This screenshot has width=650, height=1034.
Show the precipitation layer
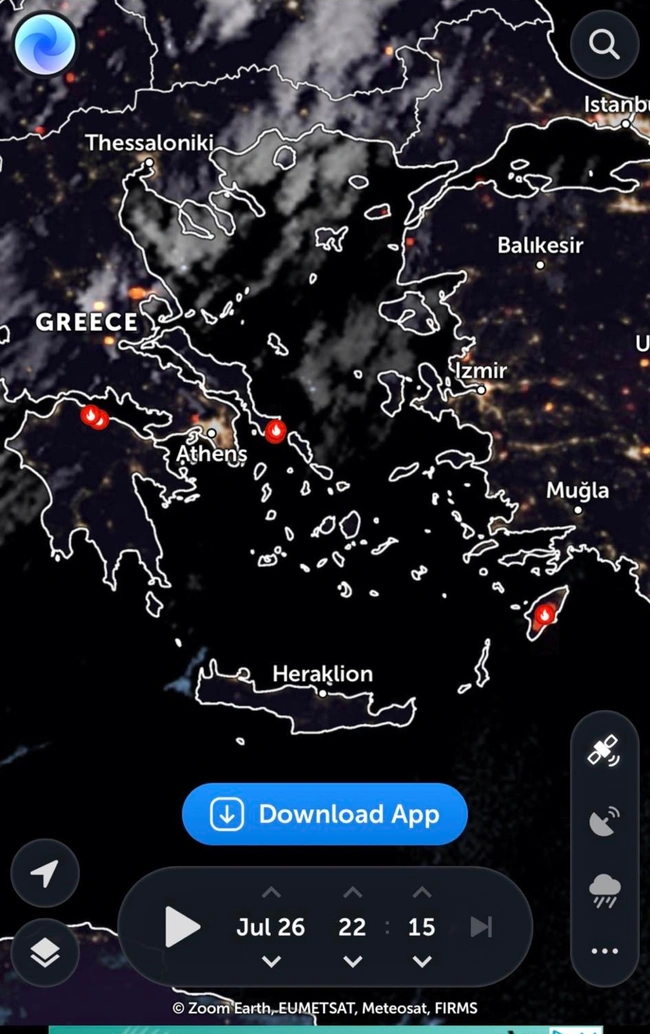pos(604,887)
